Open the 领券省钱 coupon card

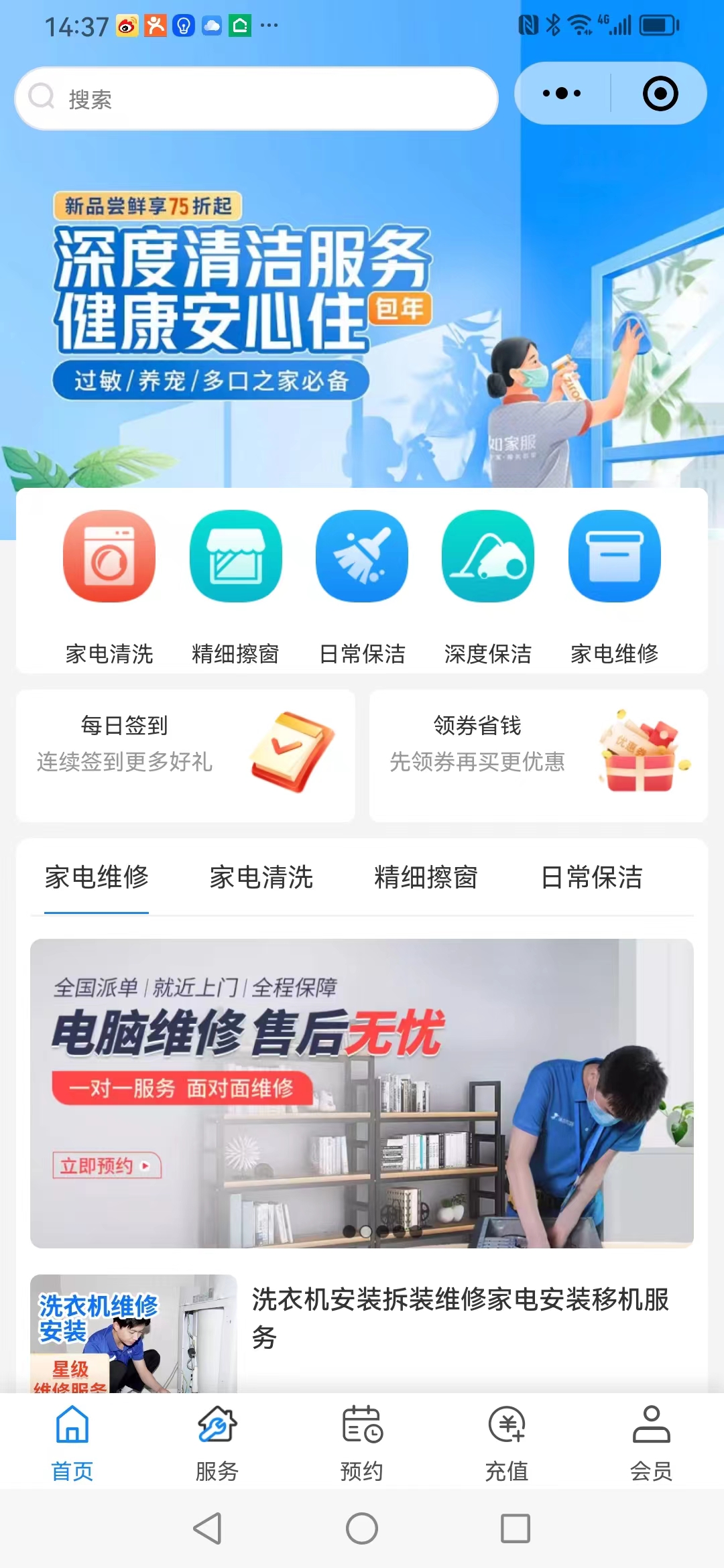(538, 755)
